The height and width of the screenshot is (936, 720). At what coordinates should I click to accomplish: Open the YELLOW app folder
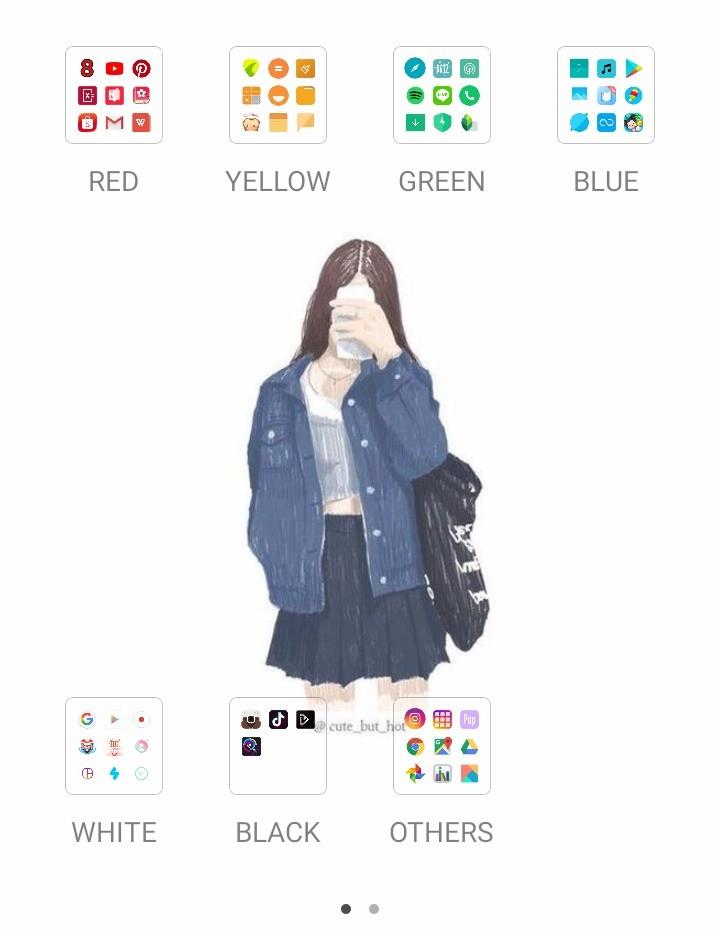[278, 96]
